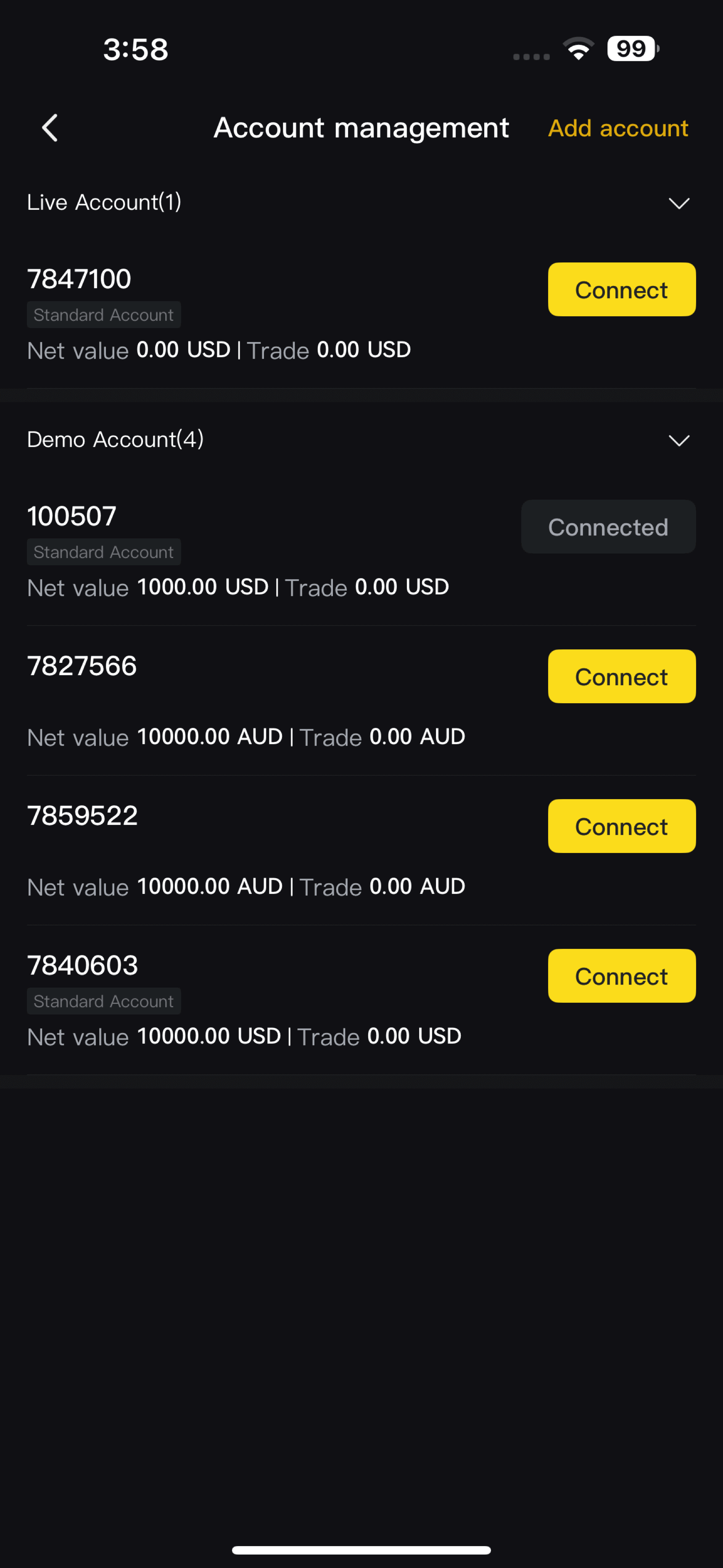Tap Connected button for account 100507
This screenshot has height=1568, width=723.
click(x=608, y=527)
